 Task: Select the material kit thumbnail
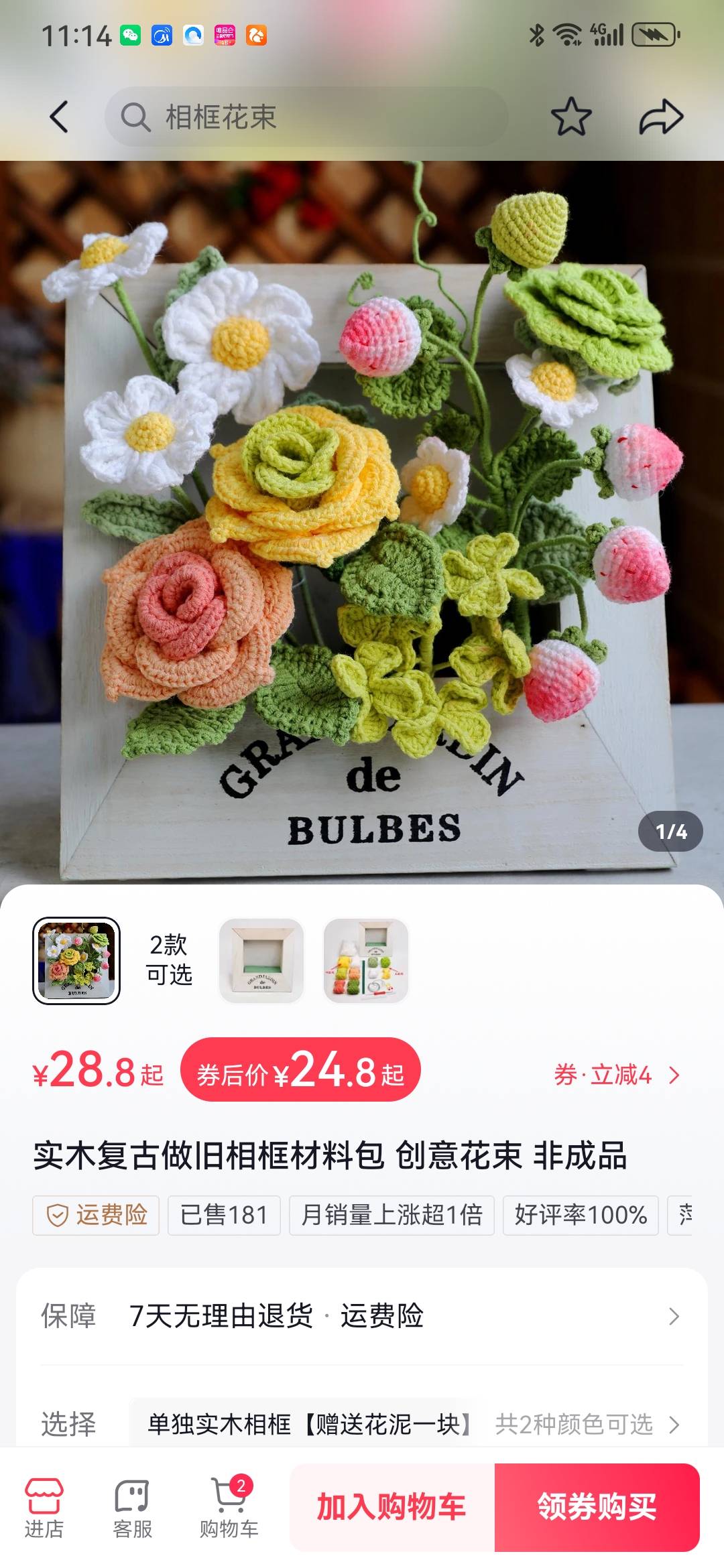tap(366, 961)
